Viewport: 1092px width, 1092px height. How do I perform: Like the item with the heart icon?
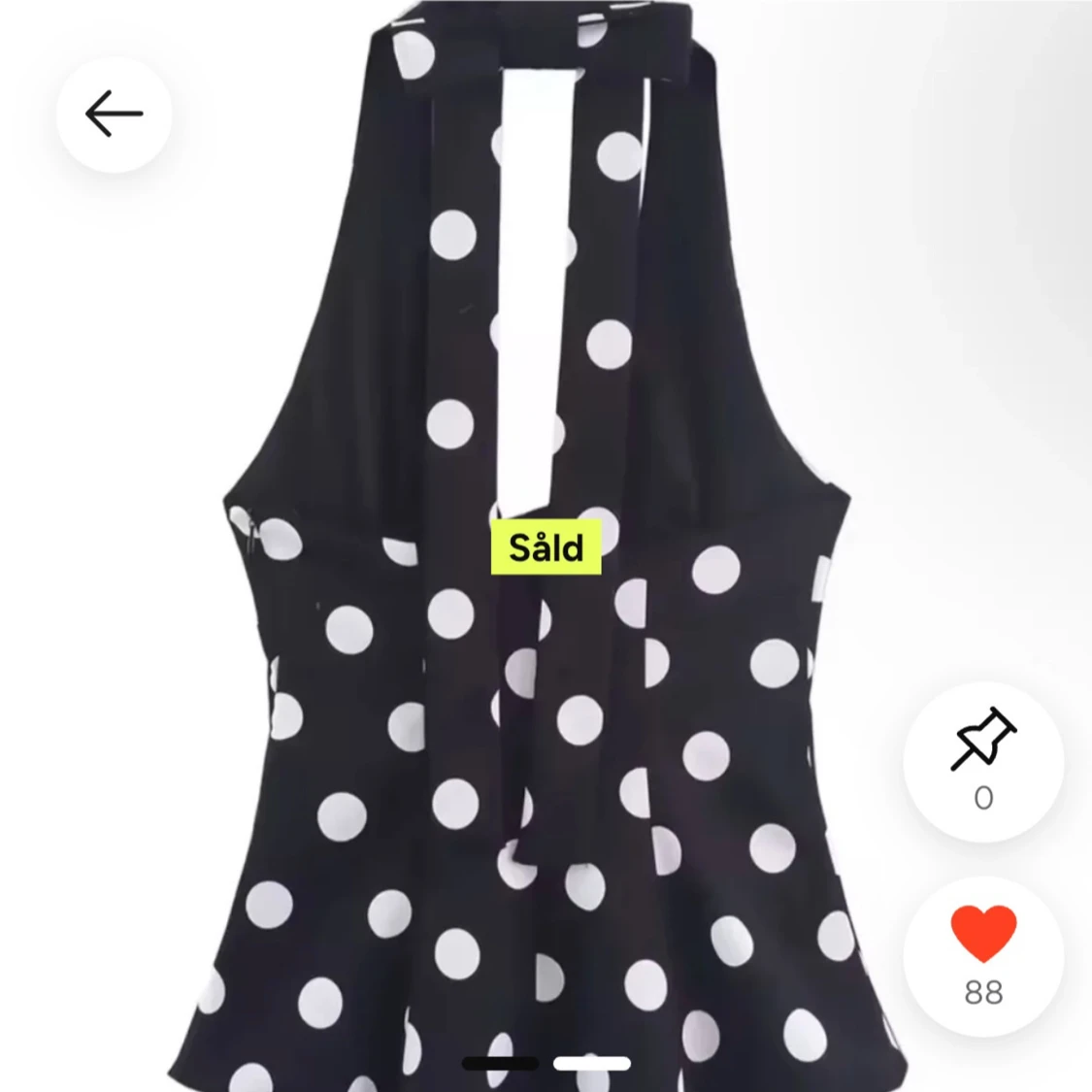tap(982, 934)
